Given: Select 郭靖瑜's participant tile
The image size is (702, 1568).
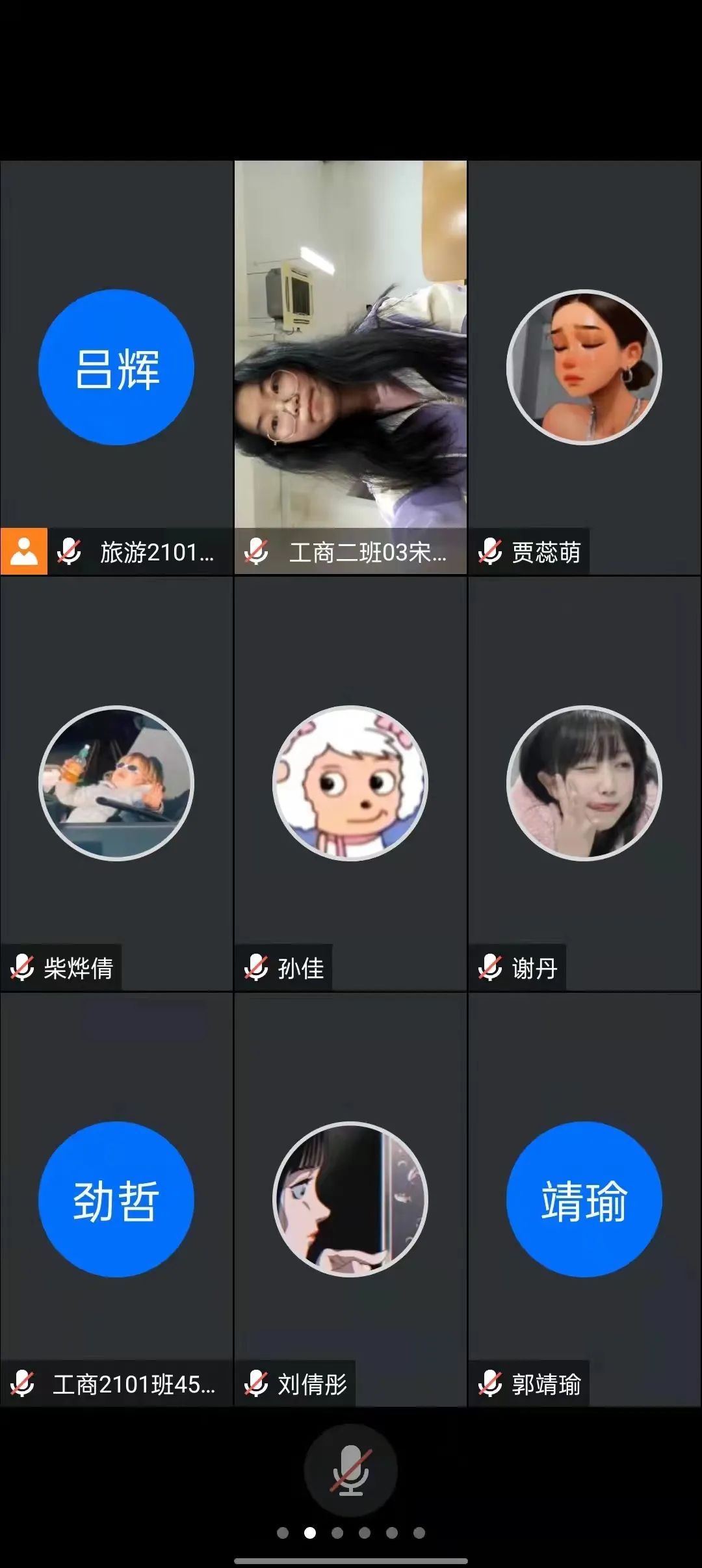Looking at the screenshot, I should tap(584, 1199).
